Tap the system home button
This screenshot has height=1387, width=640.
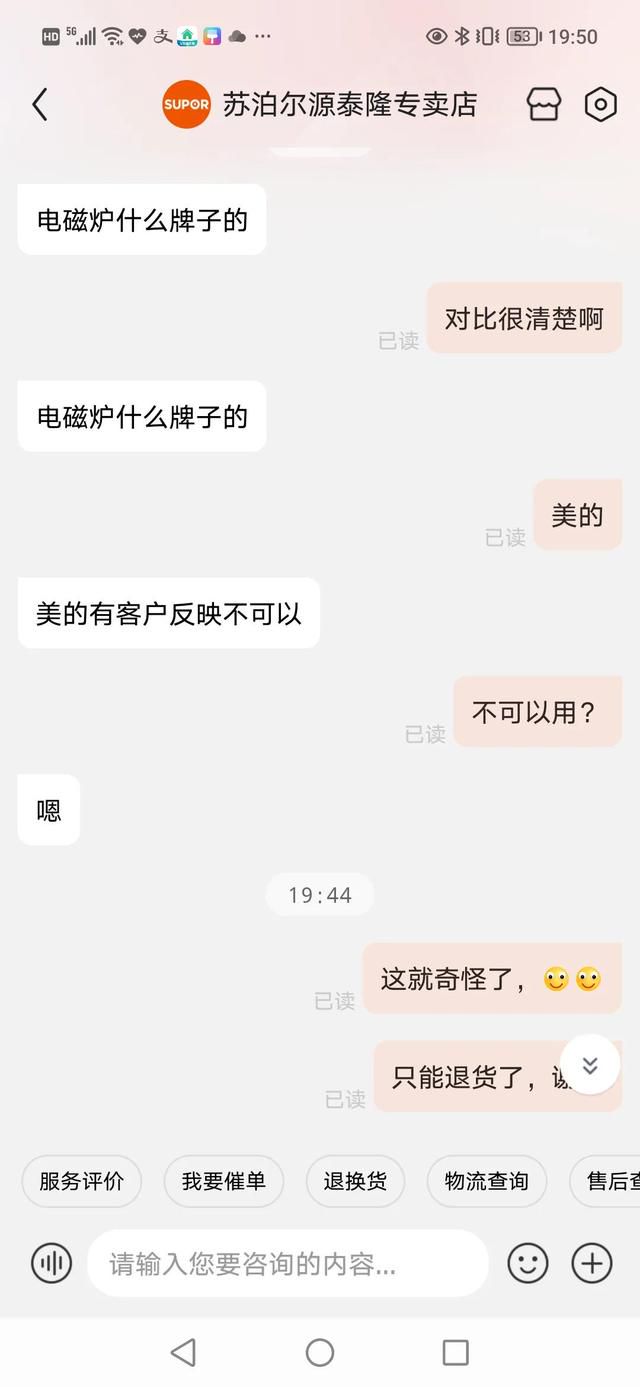[320, 1353]
